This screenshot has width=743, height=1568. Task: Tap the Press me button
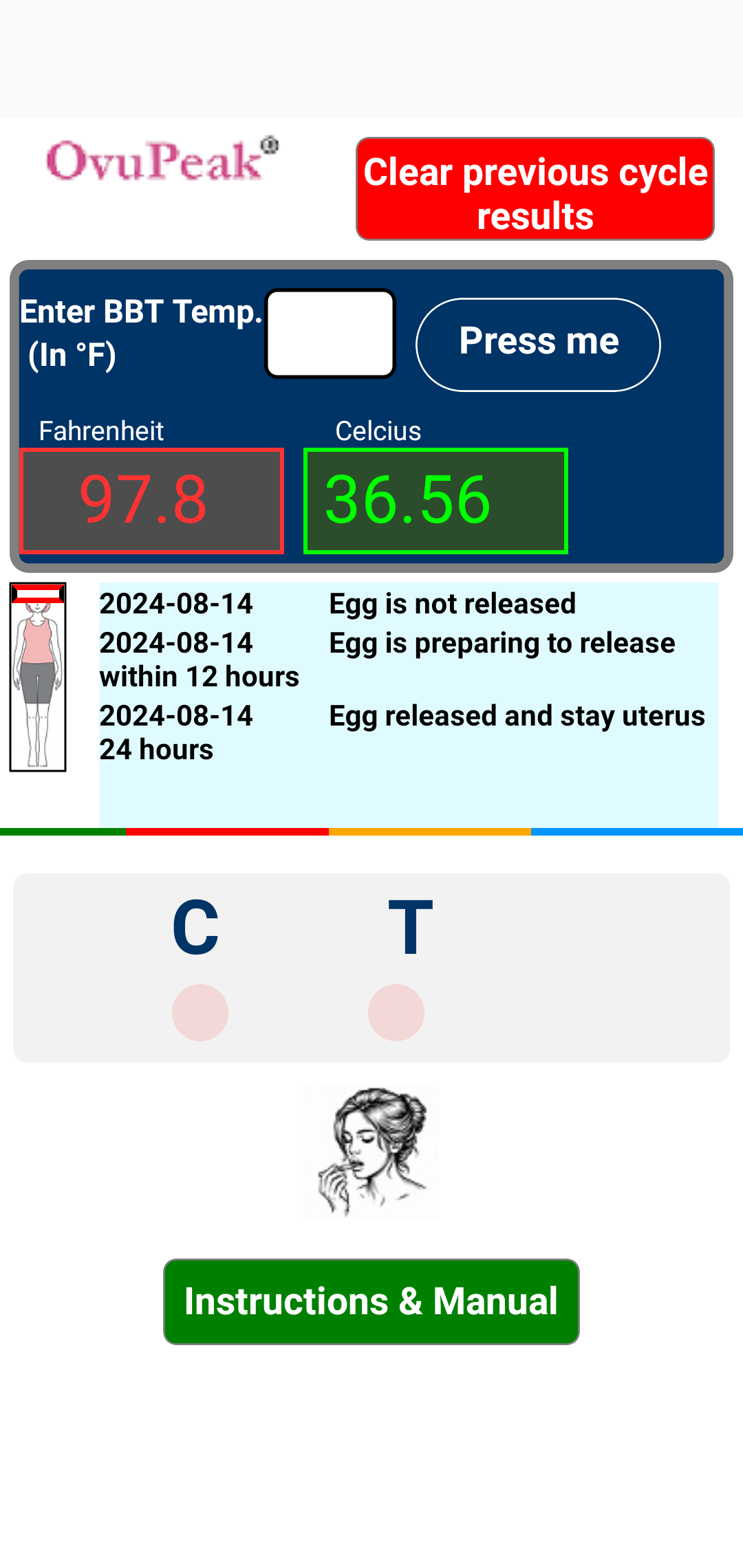tap(538, 344)
